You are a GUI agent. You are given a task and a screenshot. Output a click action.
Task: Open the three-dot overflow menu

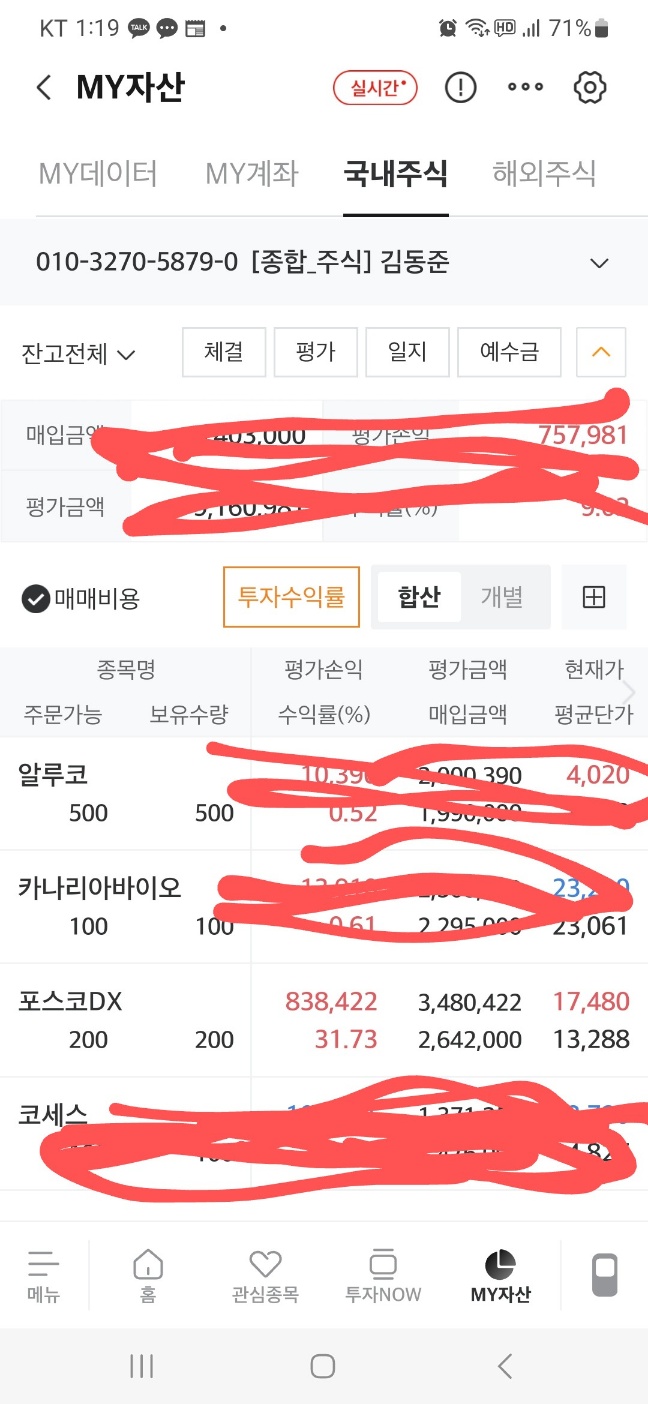pos(525,88)
